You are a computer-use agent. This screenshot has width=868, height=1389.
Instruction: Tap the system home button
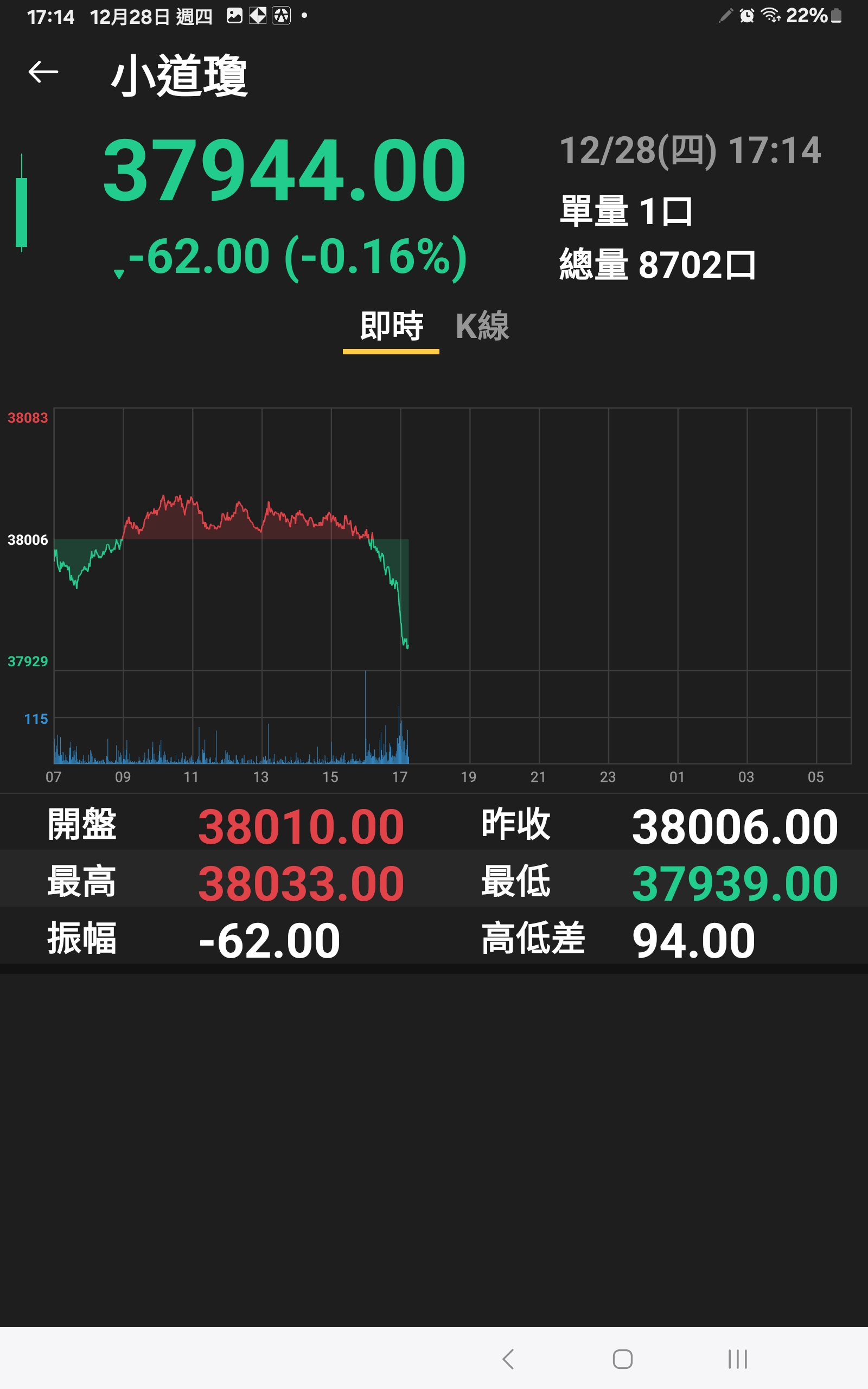(622, 1359)
